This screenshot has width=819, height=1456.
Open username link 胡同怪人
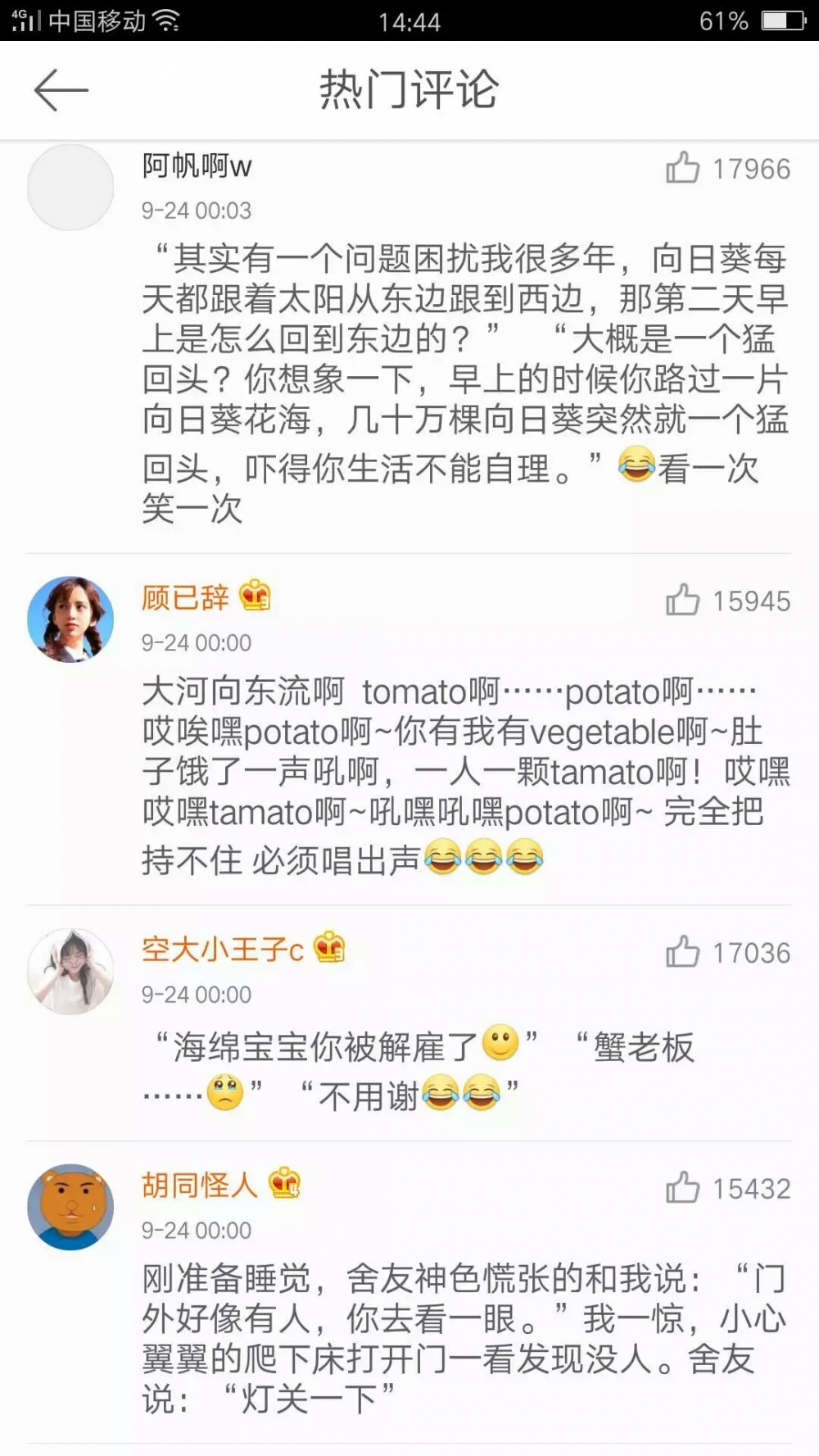(x=200, y=1185)
